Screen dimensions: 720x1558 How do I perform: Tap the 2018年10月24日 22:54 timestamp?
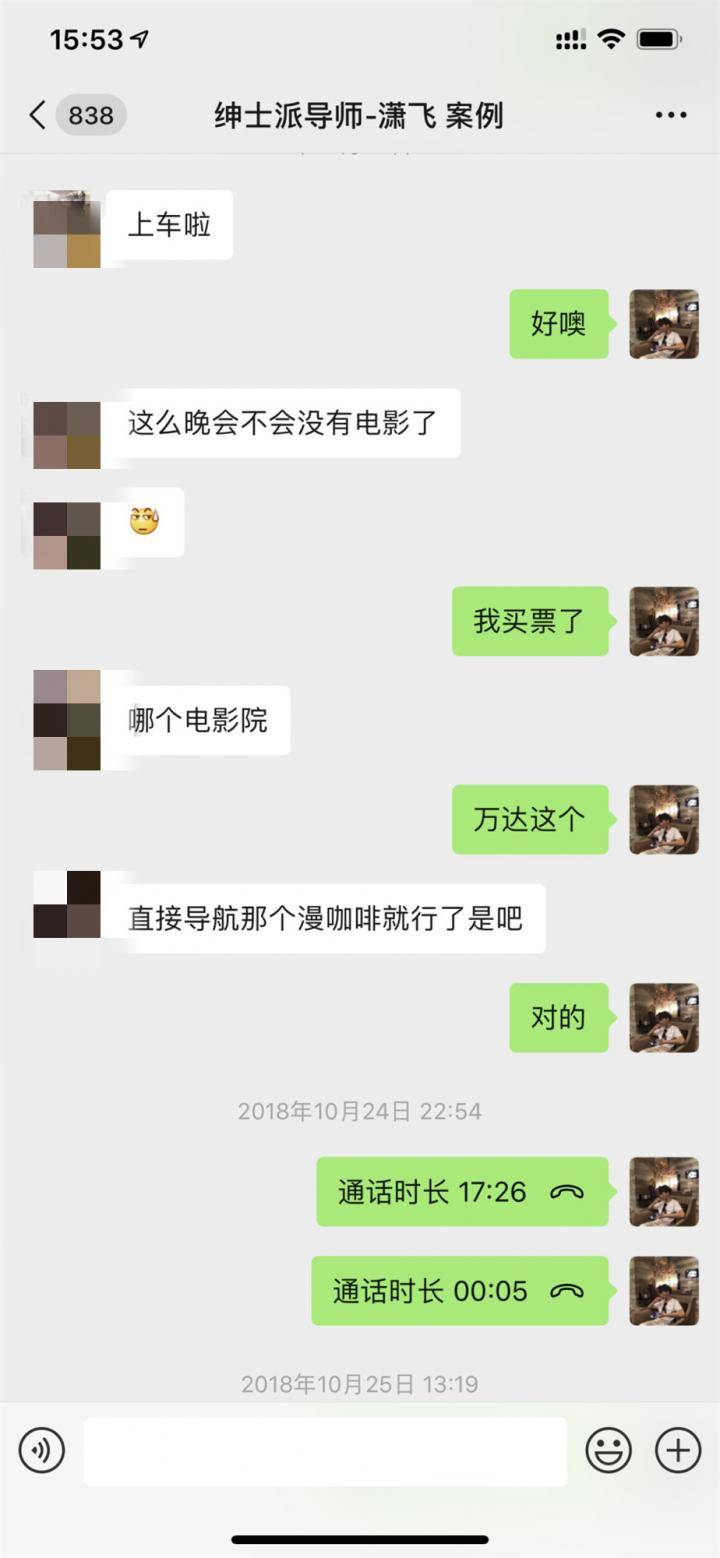(x=360, y=1110)
